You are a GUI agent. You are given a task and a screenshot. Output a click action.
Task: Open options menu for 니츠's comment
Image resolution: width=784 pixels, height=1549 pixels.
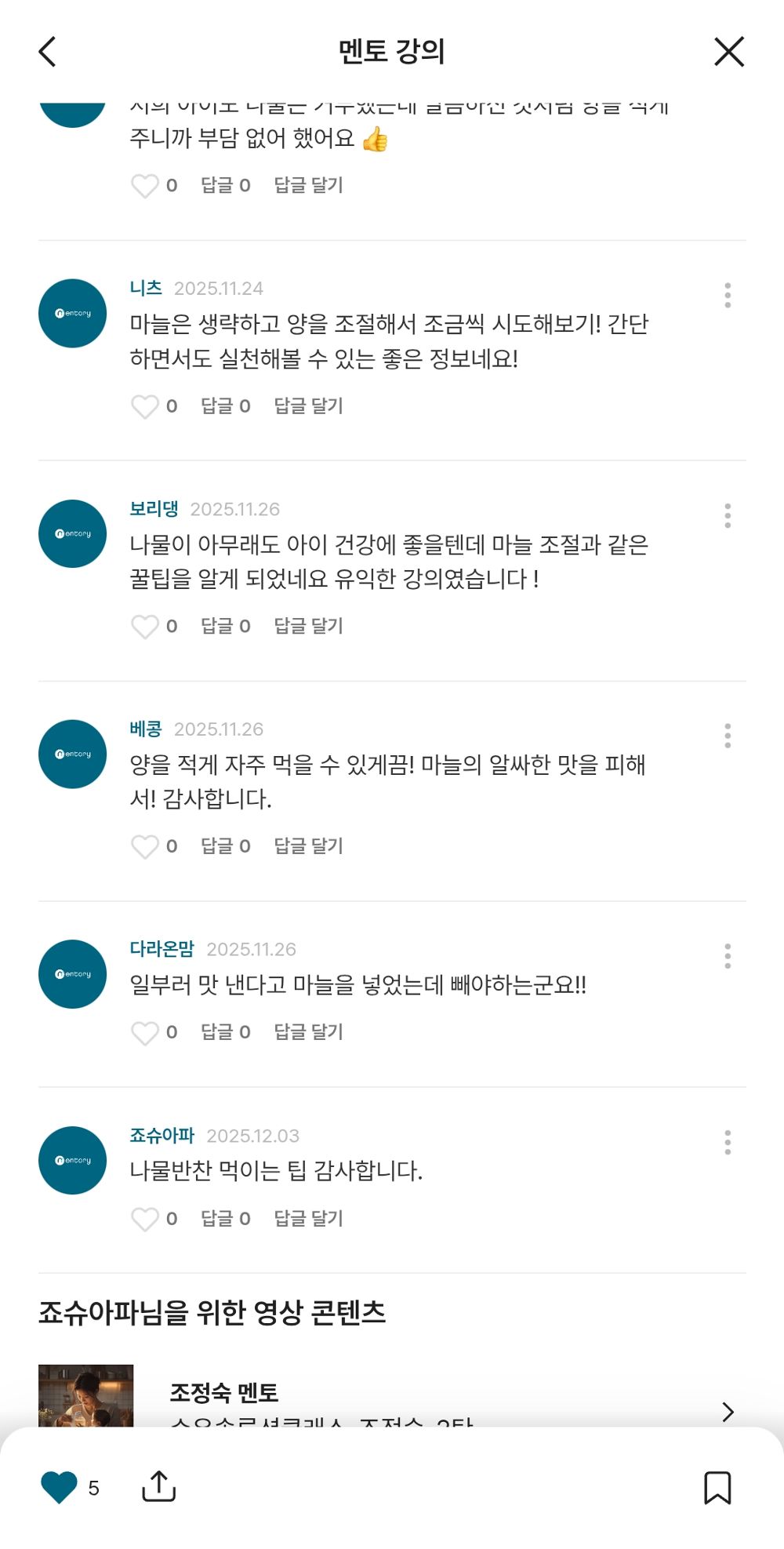(729, 296)
